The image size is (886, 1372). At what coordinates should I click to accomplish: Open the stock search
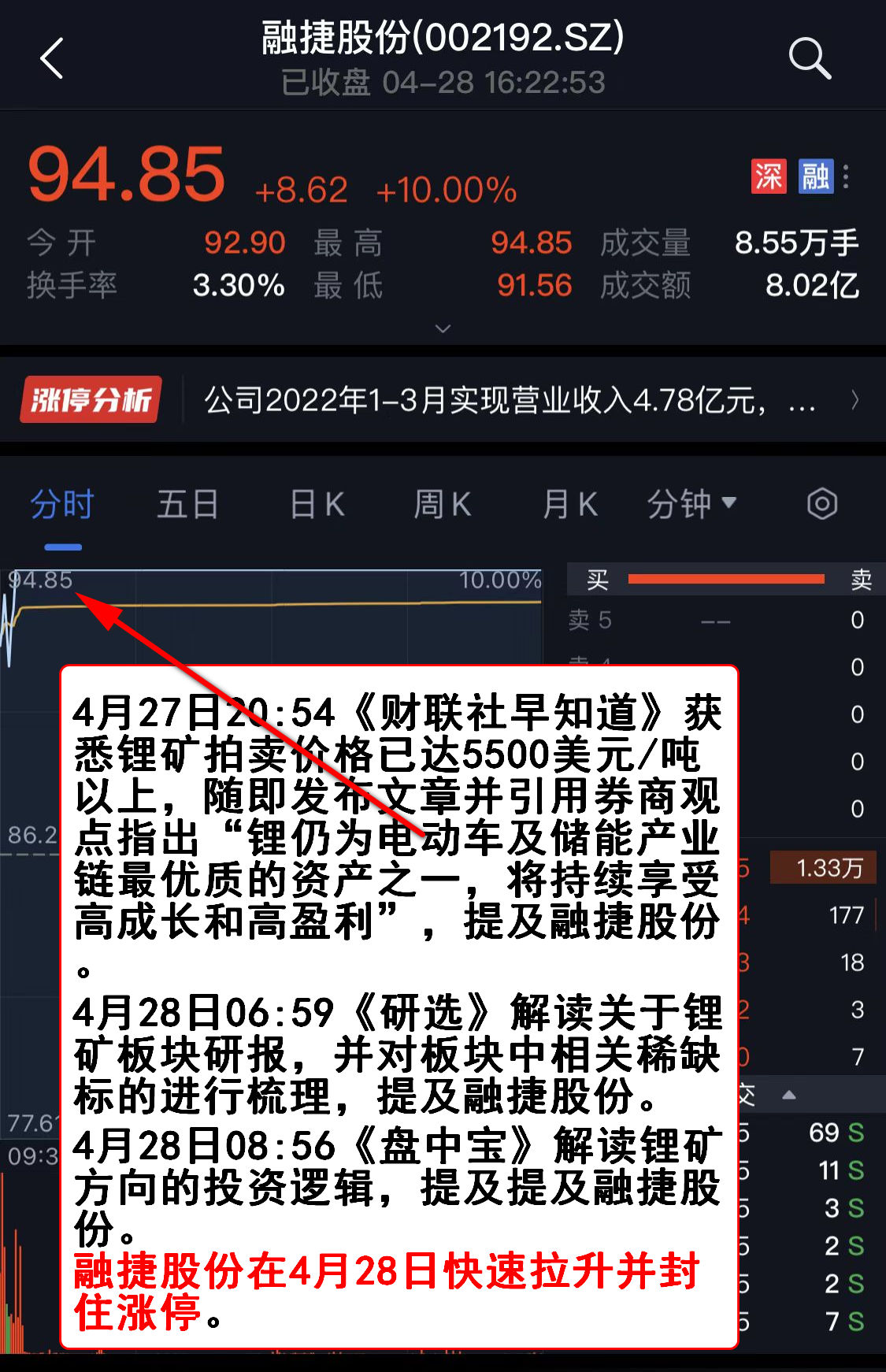coord(809,58)
